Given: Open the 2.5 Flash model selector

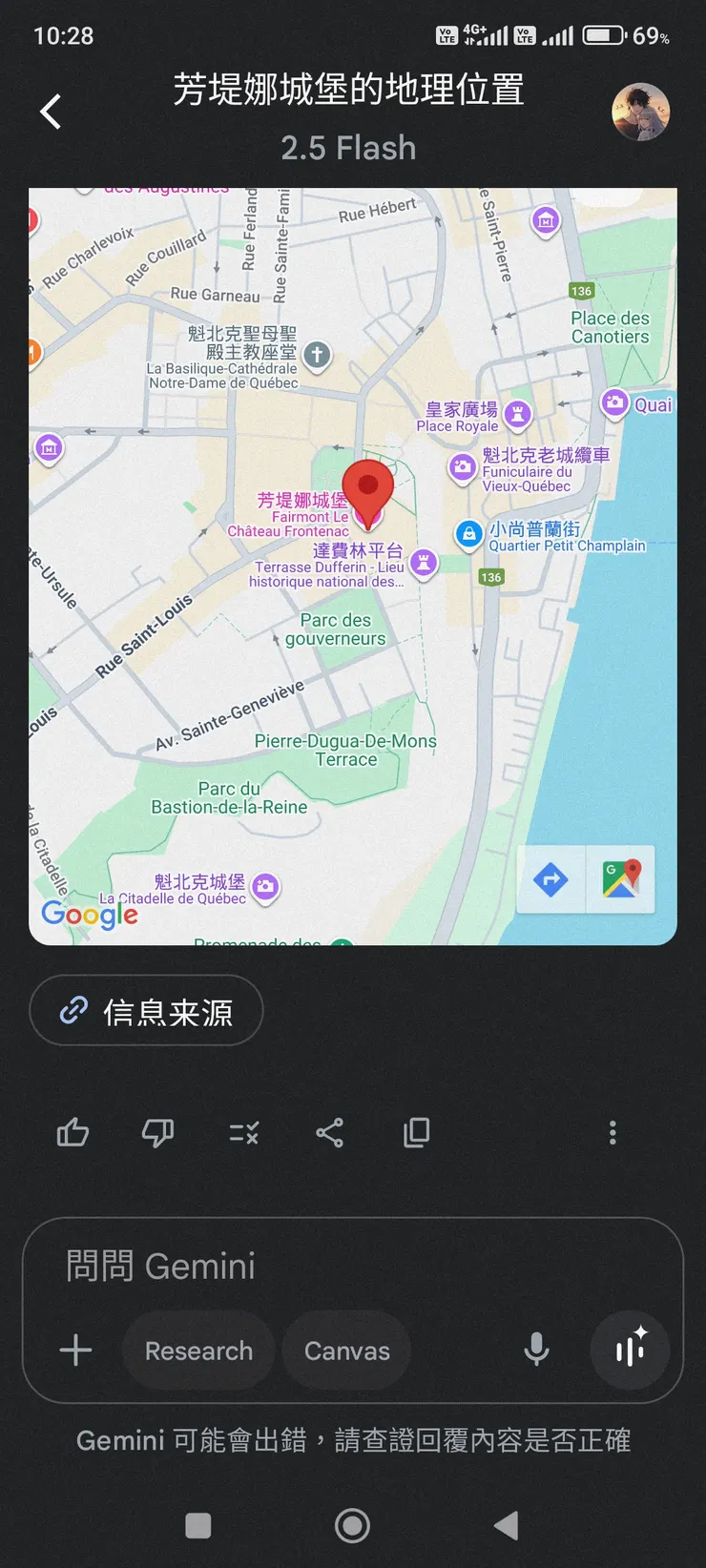Looking at the screenshot, I should [348, 148].
